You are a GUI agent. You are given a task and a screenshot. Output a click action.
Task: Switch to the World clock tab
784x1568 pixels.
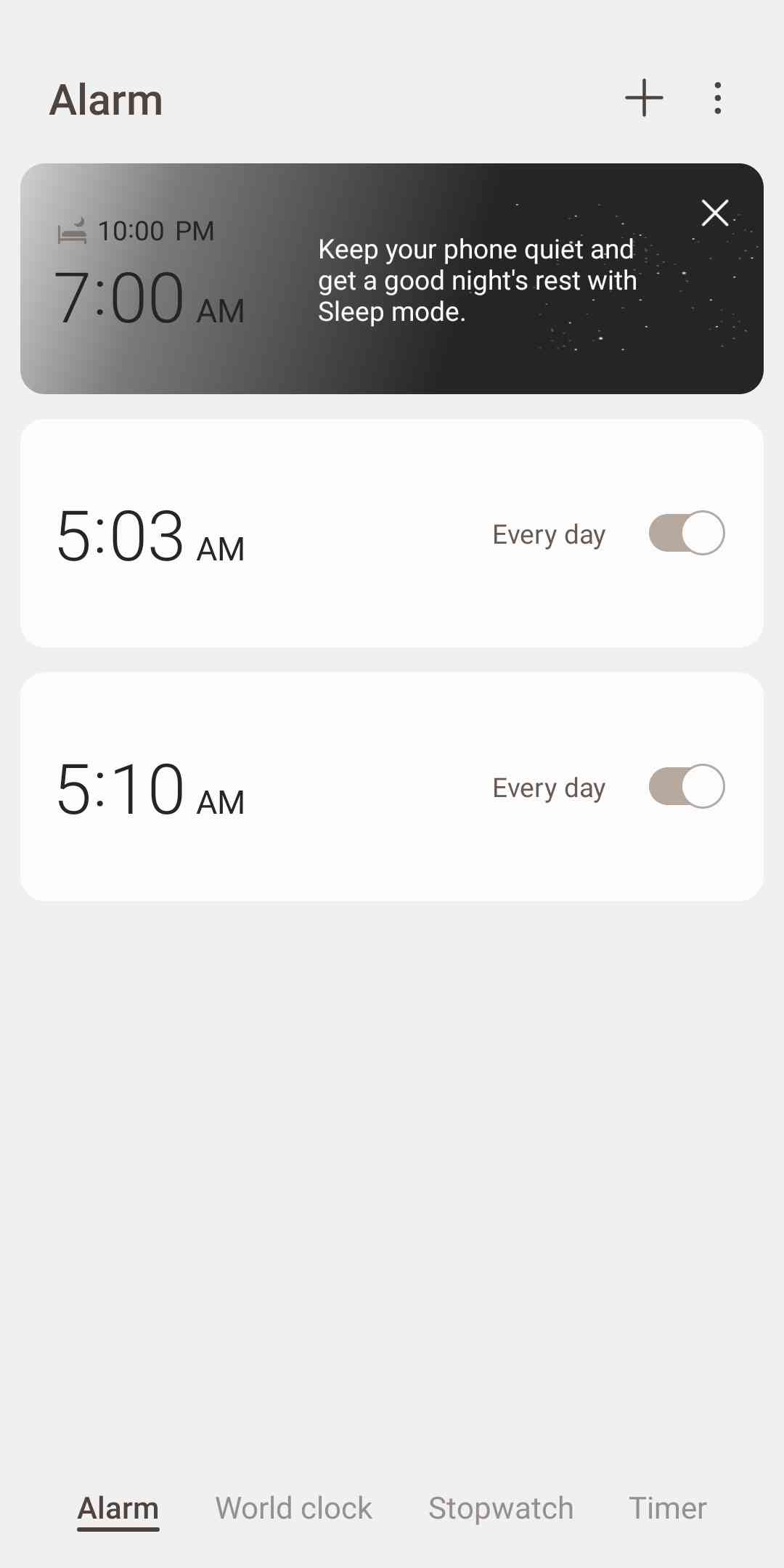[x=293, y=1508]
